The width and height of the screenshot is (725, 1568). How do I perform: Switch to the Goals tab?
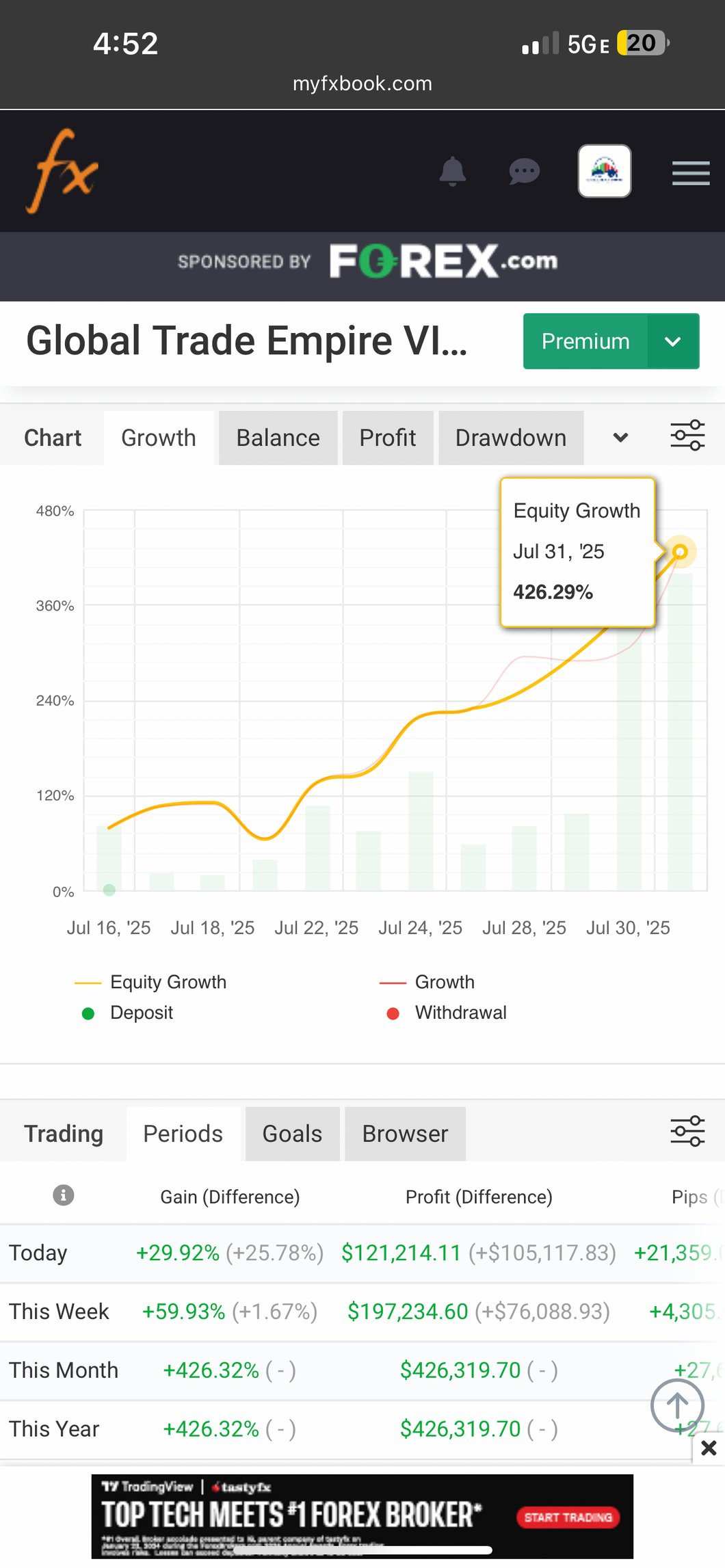coord(292,1133)
